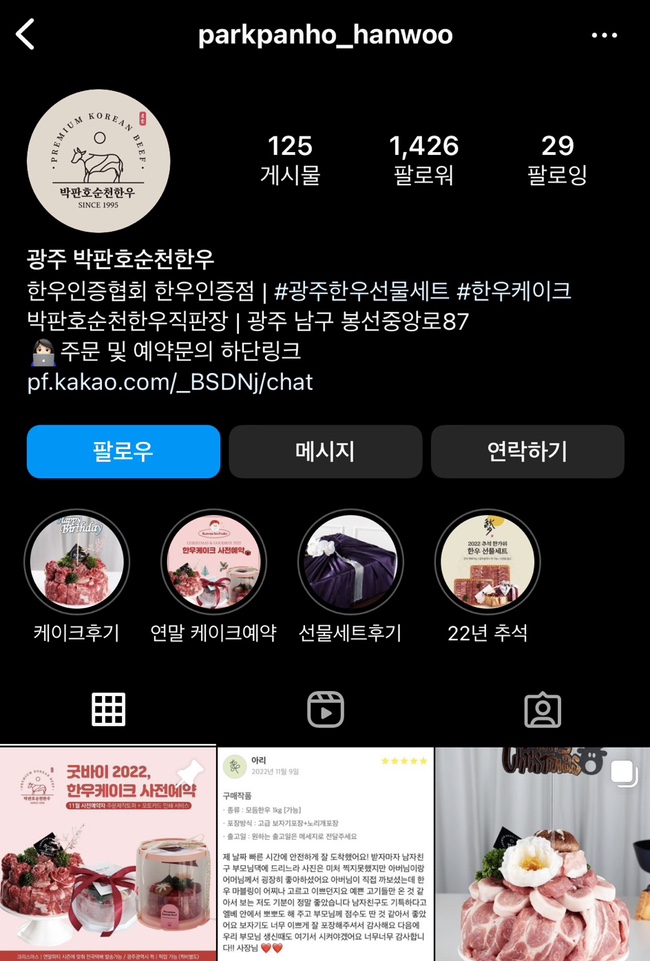Tap the 팔로우 button to follow
Image resolution: width=650 pixels, height=961 pixels.
tap(123, 451)
